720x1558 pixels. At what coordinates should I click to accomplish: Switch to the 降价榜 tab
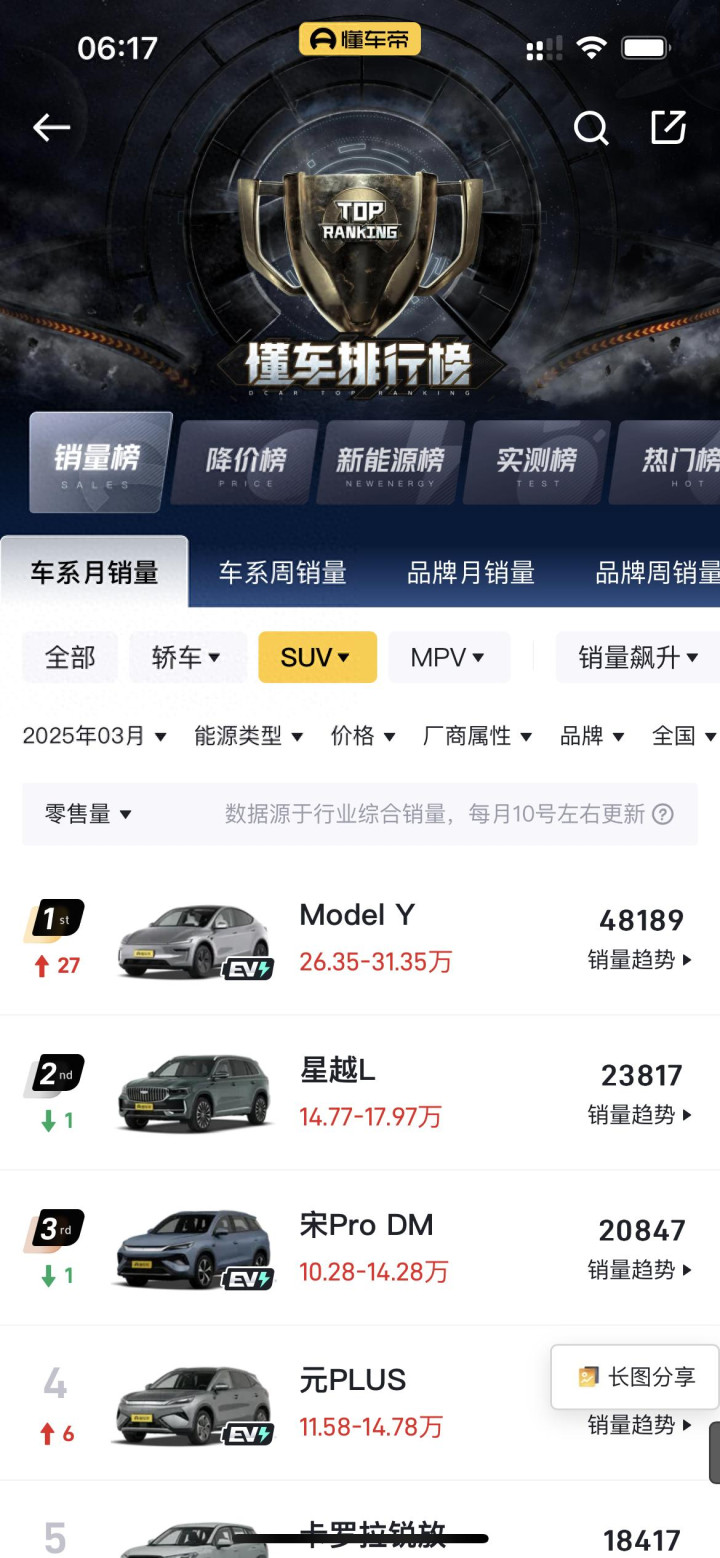[246, 462]
